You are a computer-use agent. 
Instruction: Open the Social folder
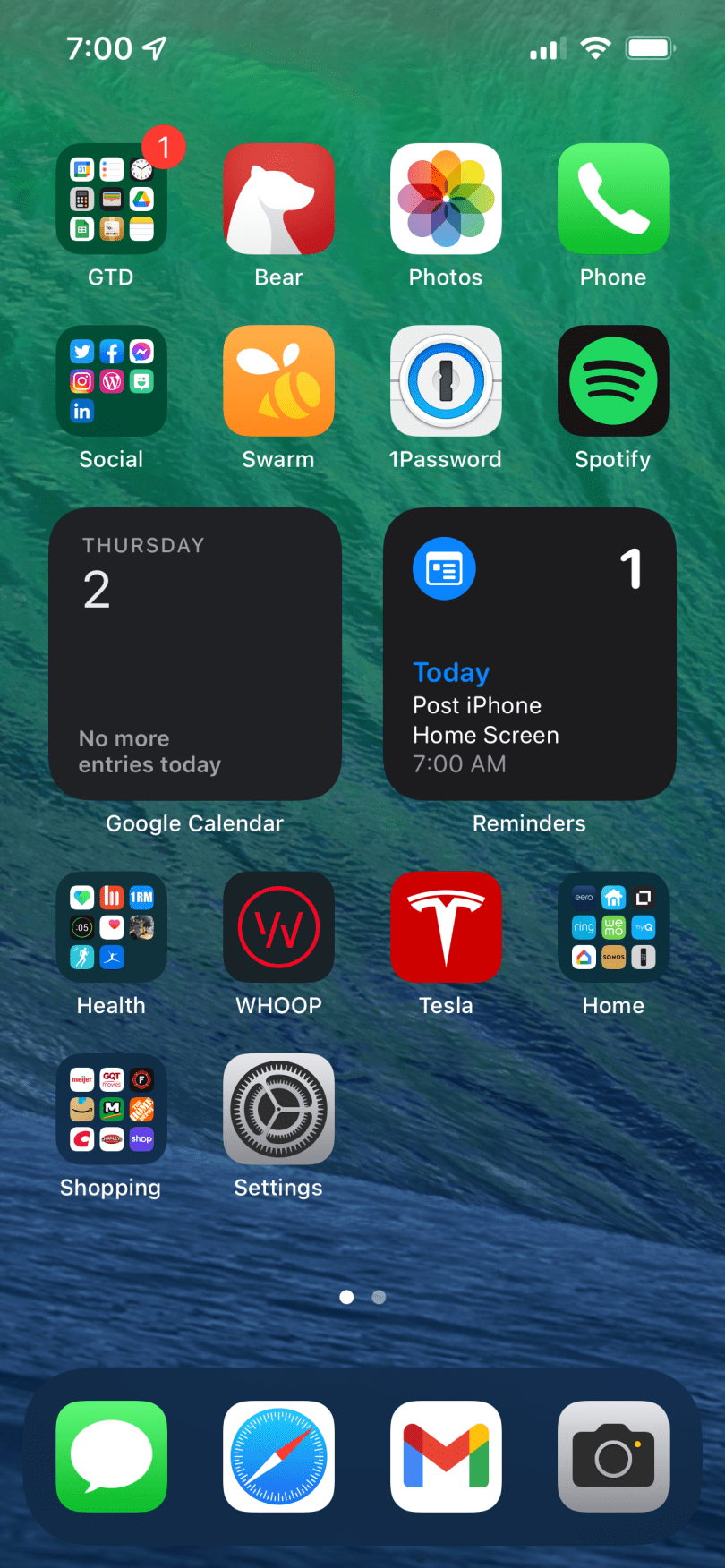coord(111,381)
